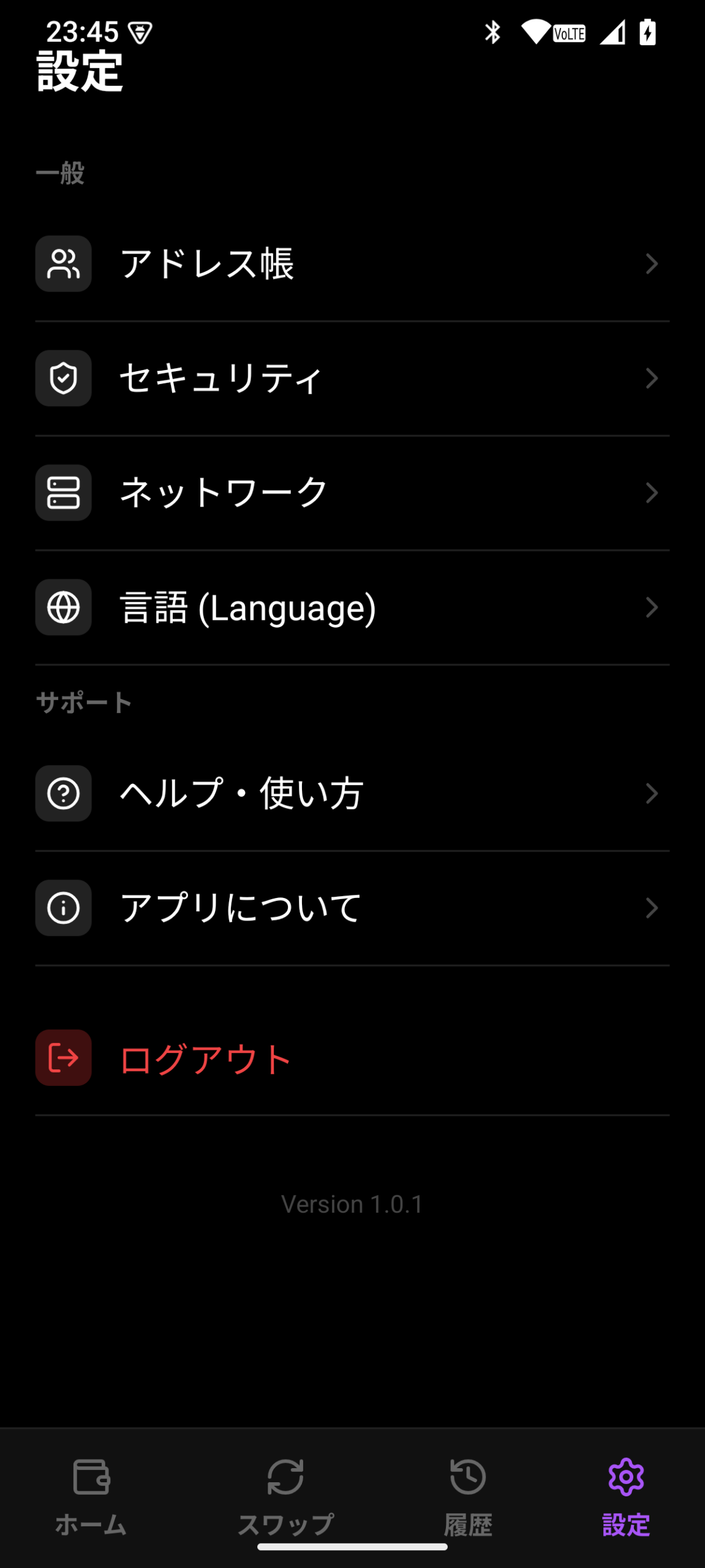Open the アドレス帳 address book row
Viewport: 705px width, 1568px height.
(352, 264)
